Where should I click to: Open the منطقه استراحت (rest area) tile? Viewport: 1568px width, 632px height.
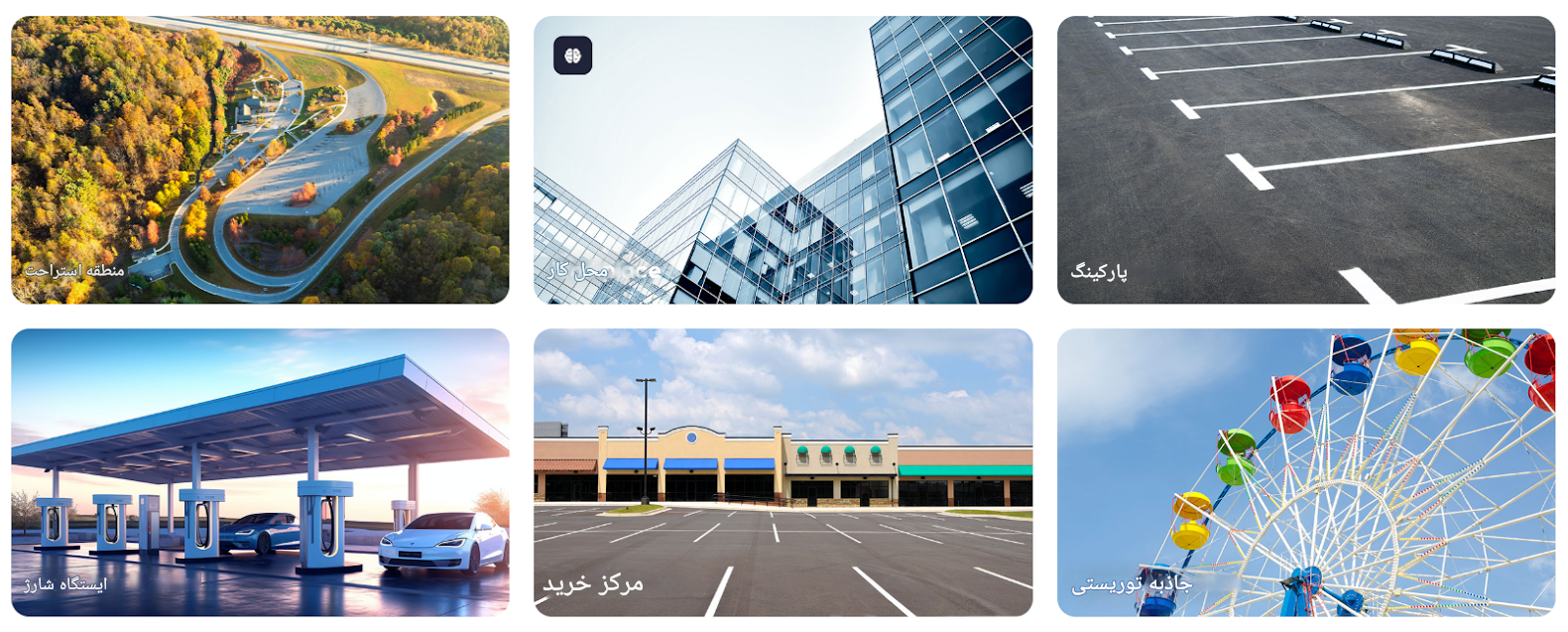pyautogui.click(x=260, y=160)
